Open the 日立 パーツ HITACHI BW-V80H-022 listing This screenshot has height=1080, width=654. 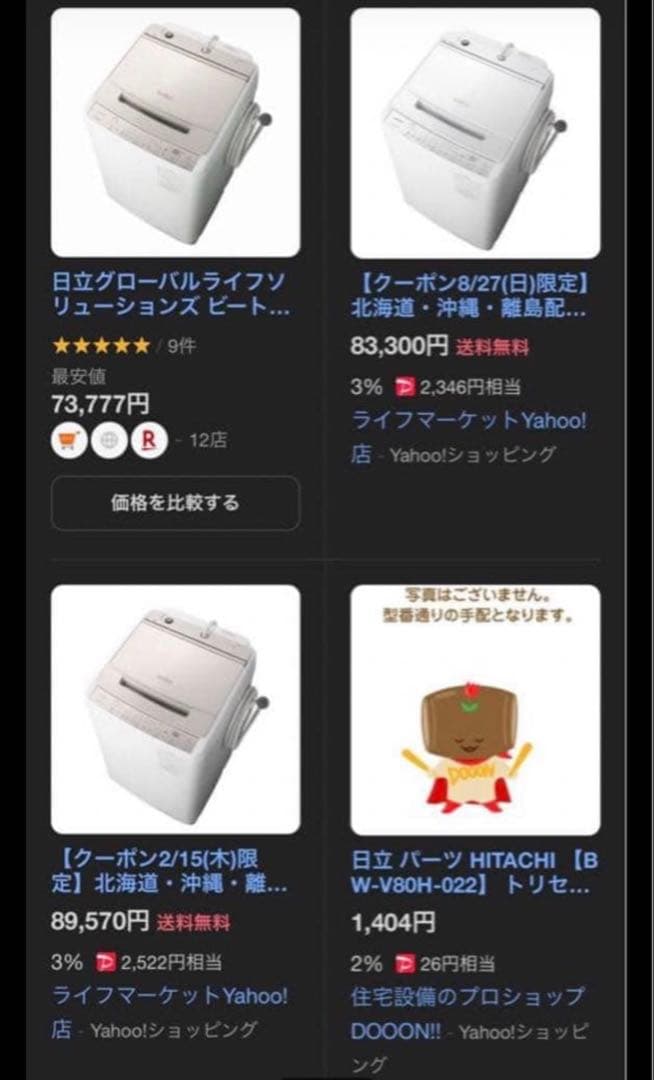[x=473, y=872]
